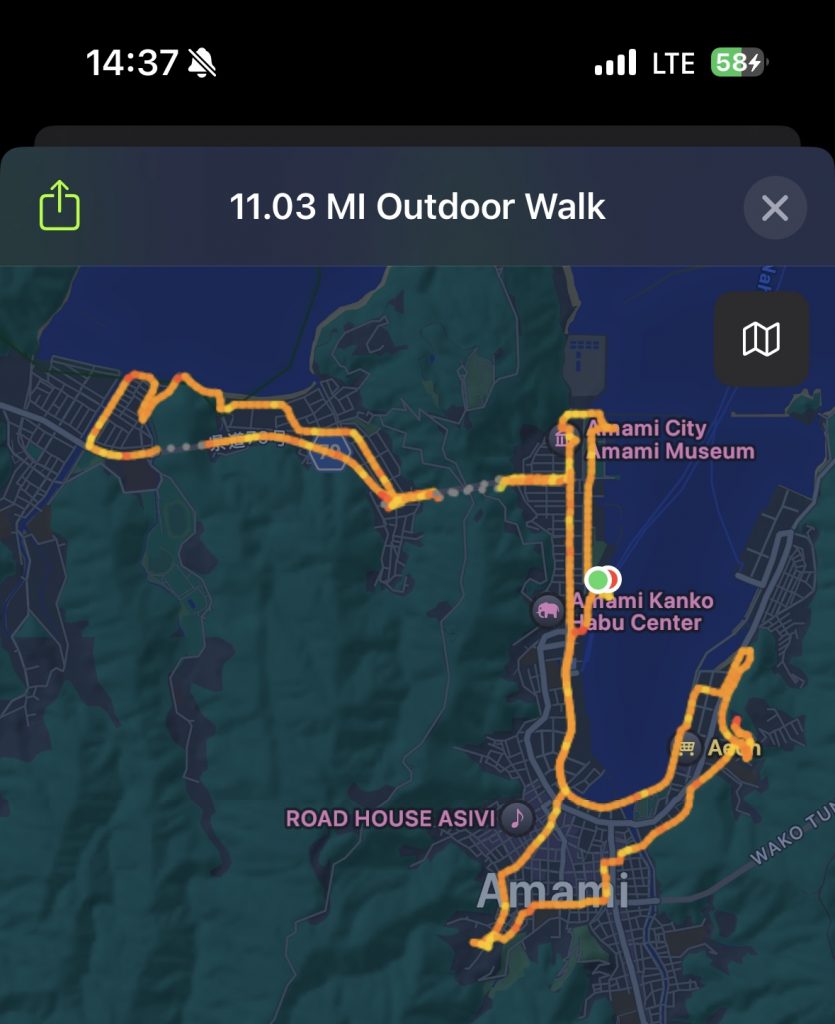835x1024 pixels.
Task: Share the outdoor walk route
Action: pos(60,206)
